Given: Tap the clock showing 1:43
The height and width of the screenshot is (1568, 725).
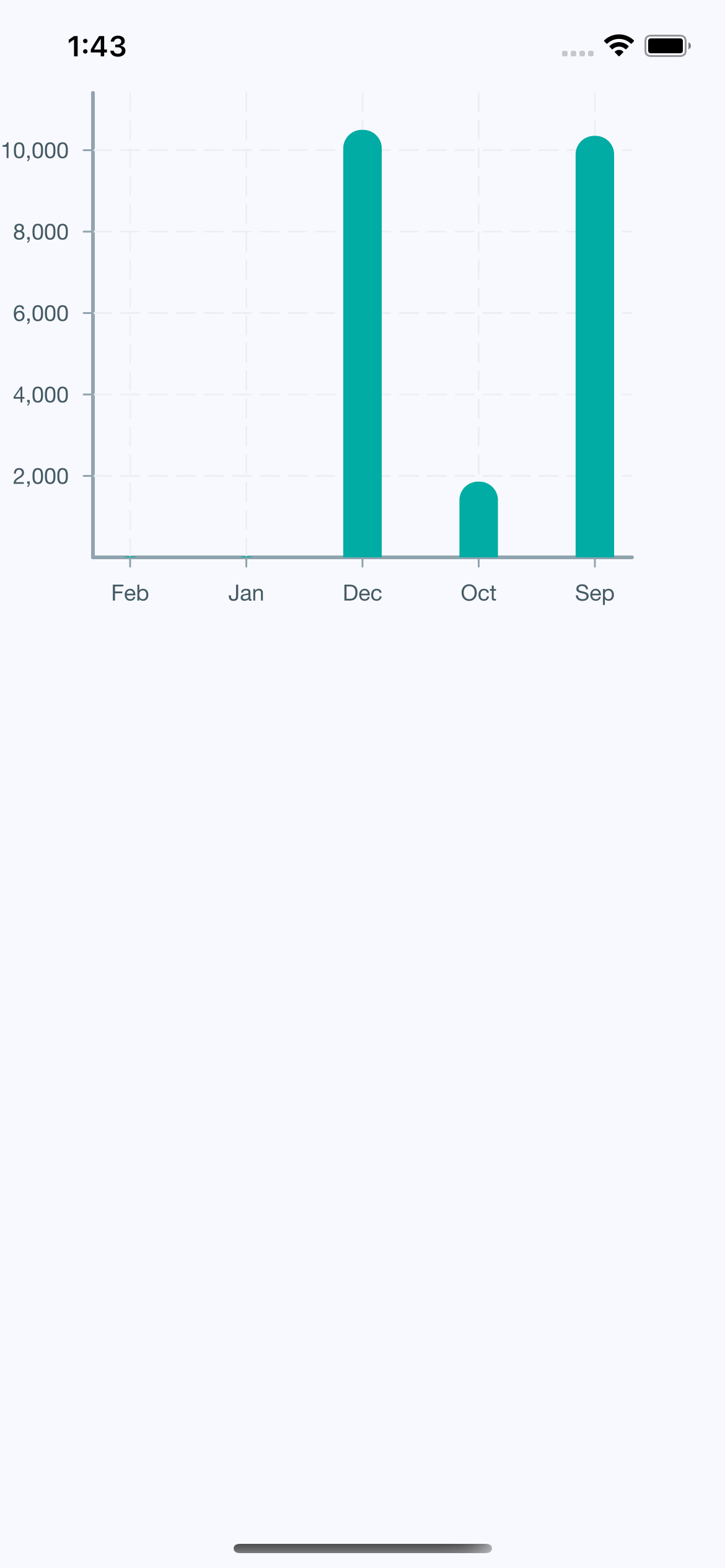Looking at the screenshot, I should coord(97,45).
